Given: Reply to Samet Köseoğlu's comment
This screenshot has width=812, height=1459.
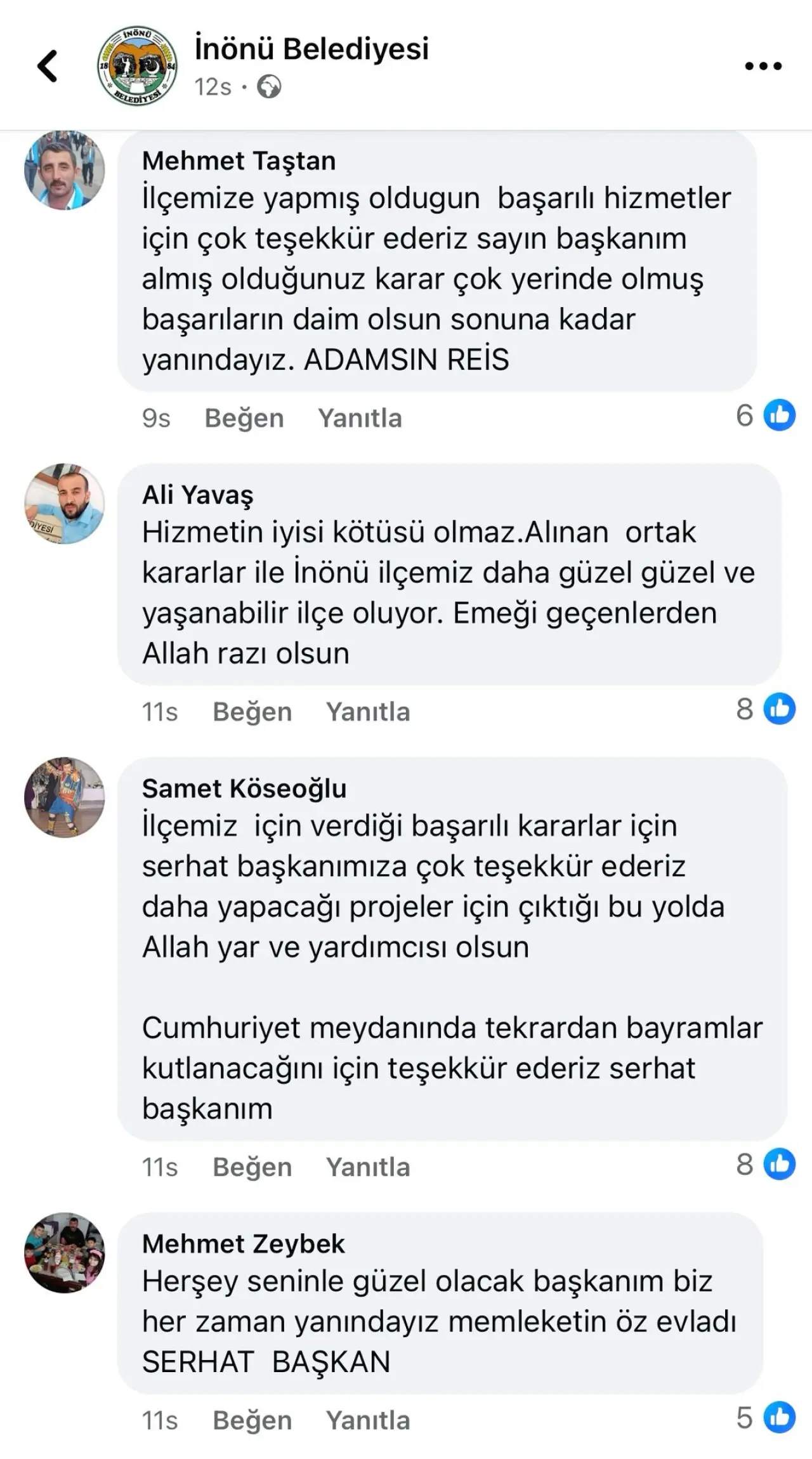Looking at the screenshot, I should 368,1167.
